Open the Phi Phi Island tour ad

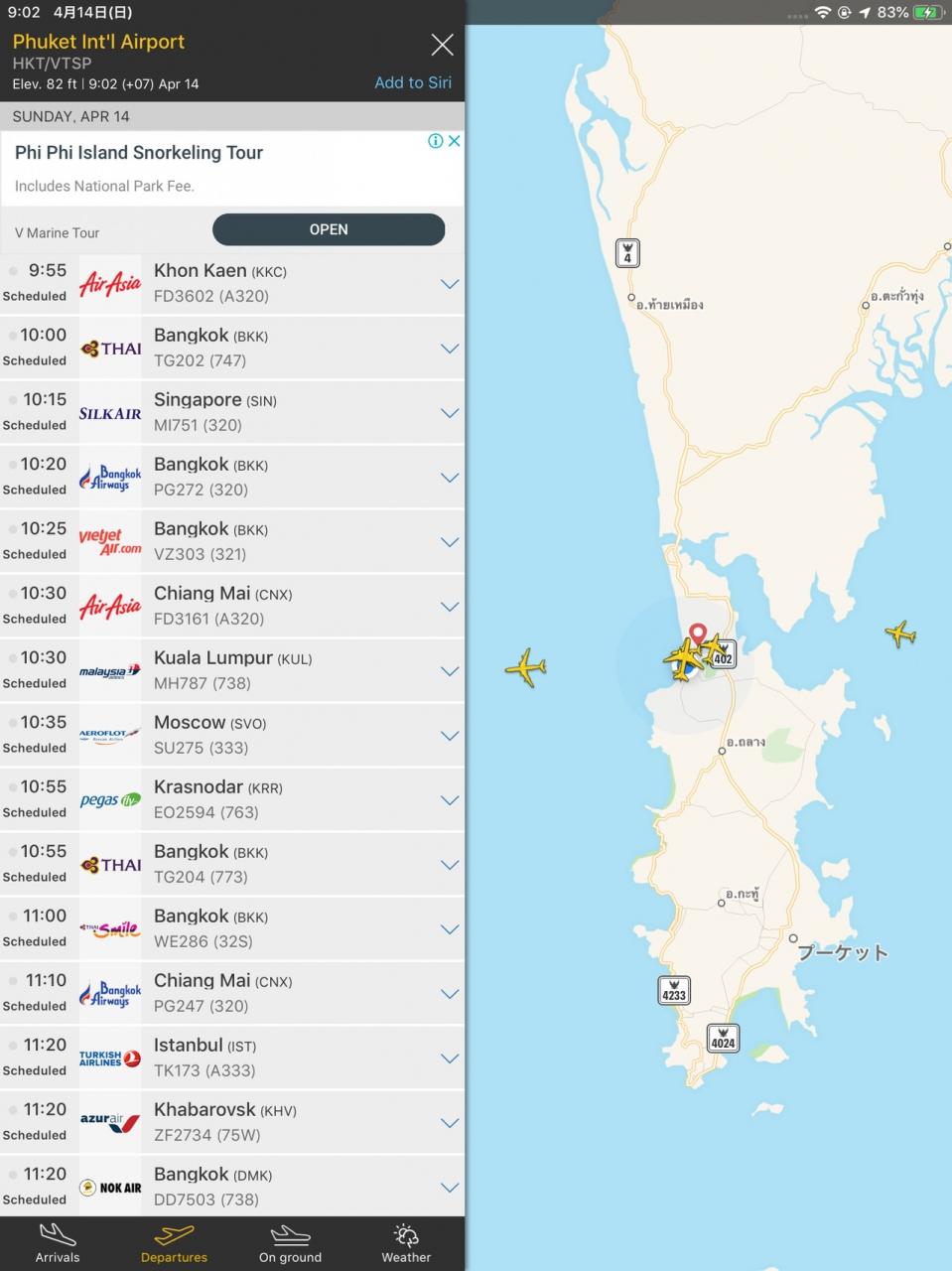(329, 229)
